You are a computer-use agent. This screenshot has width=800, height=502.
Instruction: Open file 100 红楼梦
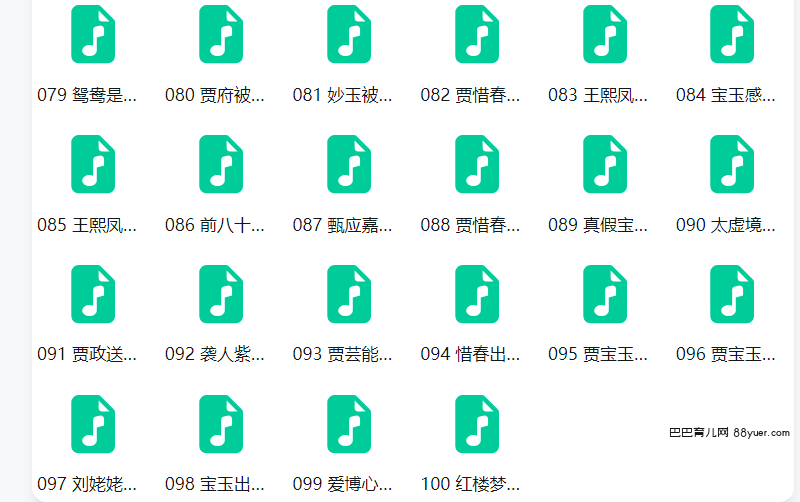477,425
